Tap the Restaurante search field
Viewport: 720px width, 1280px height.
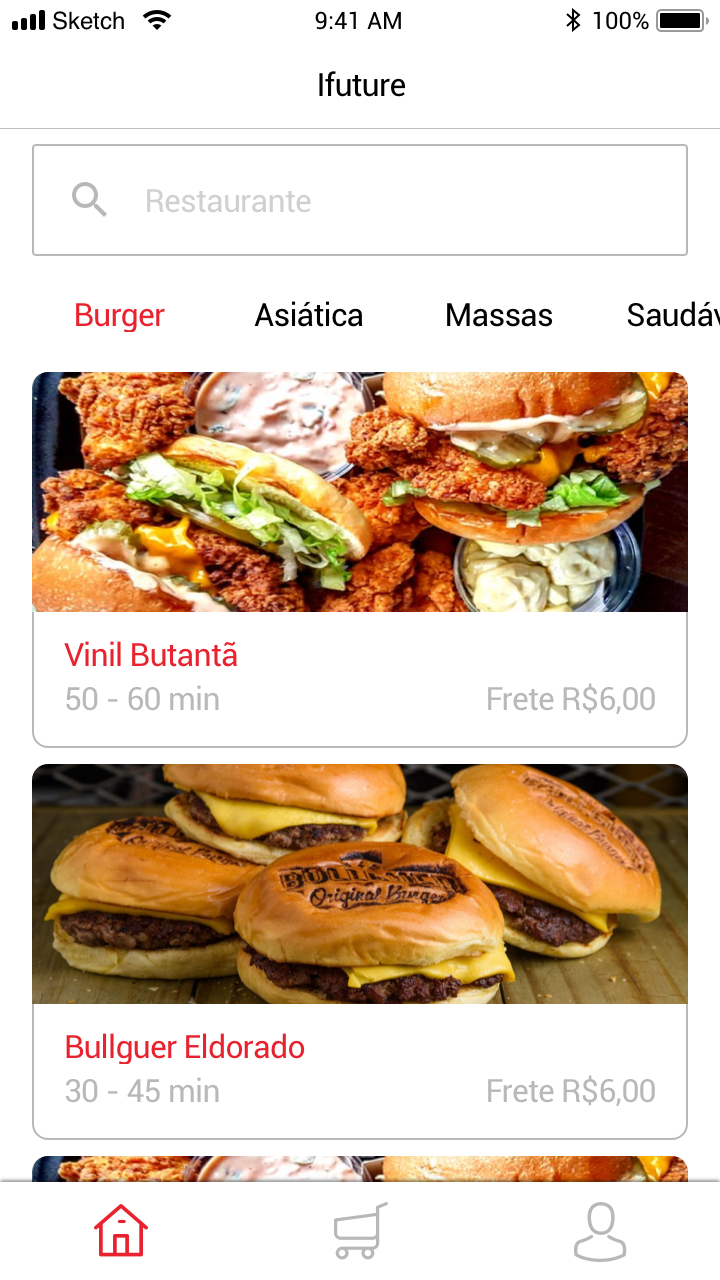coord(360,200)
